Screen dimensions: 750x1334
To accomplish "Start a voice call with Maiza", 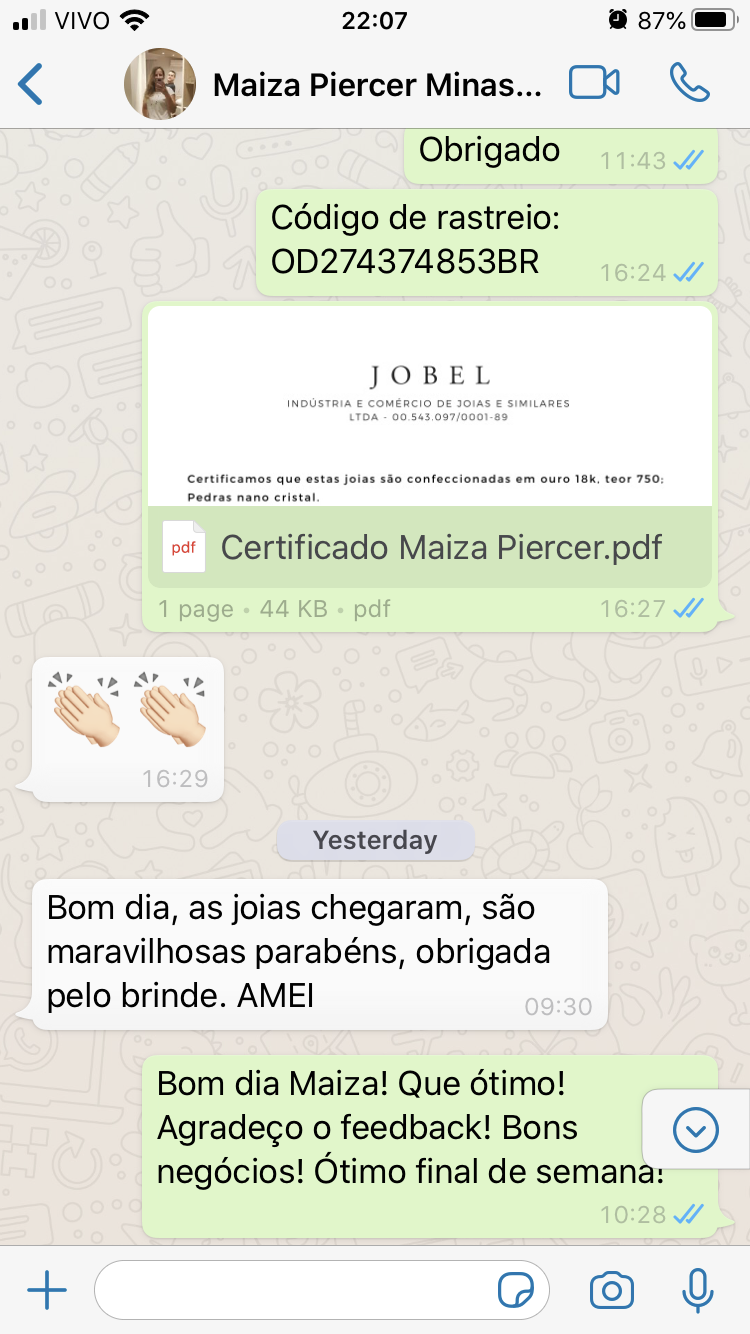I will (689, 83).
